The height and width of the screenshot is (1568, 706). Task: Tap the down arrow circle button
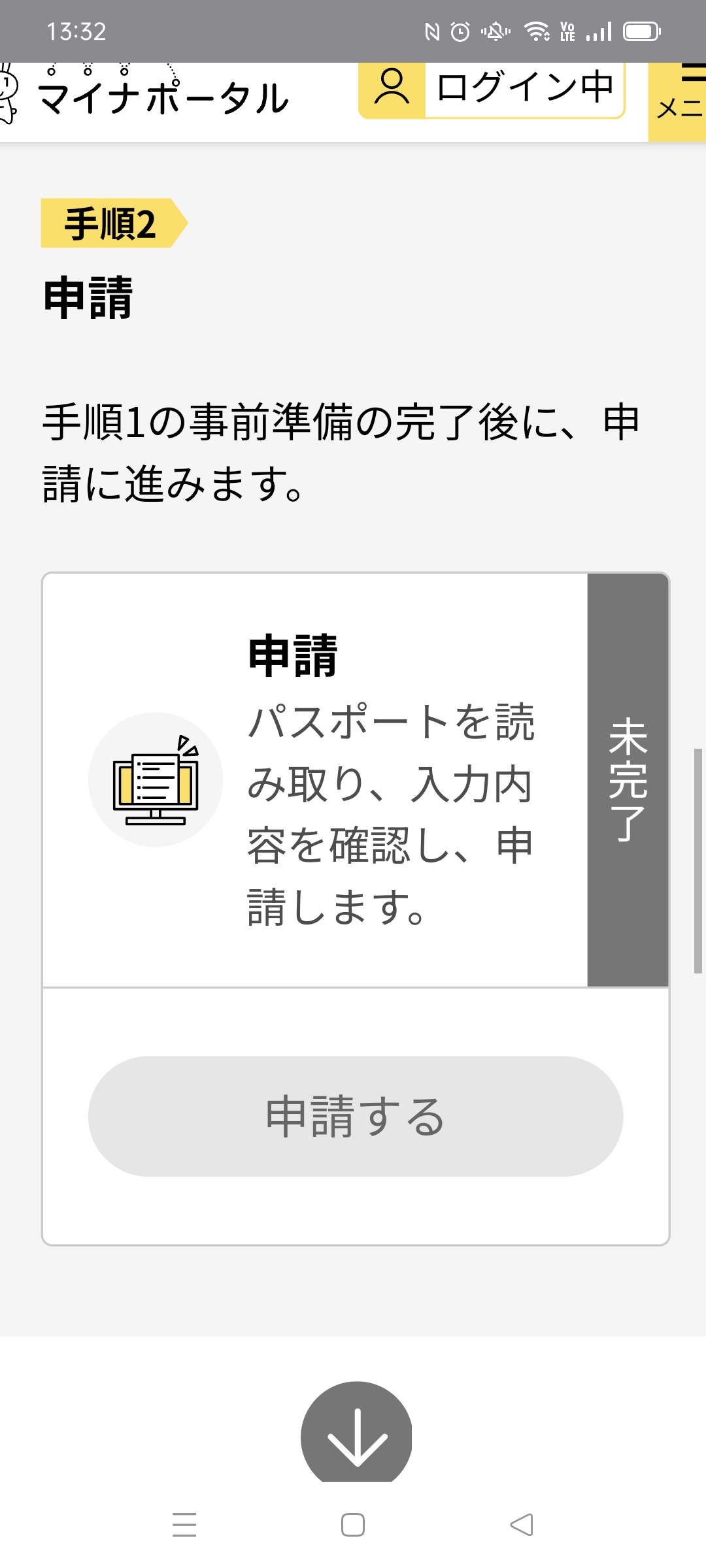(x=356, y=1434)
